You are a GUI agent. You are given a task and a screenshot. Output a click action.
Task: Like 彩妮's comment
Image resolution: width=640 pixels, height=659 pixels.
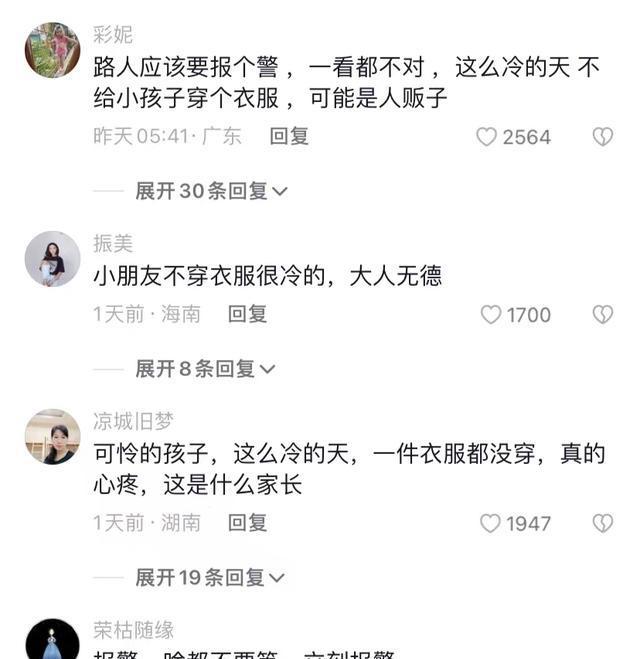[x=487, y=137]
